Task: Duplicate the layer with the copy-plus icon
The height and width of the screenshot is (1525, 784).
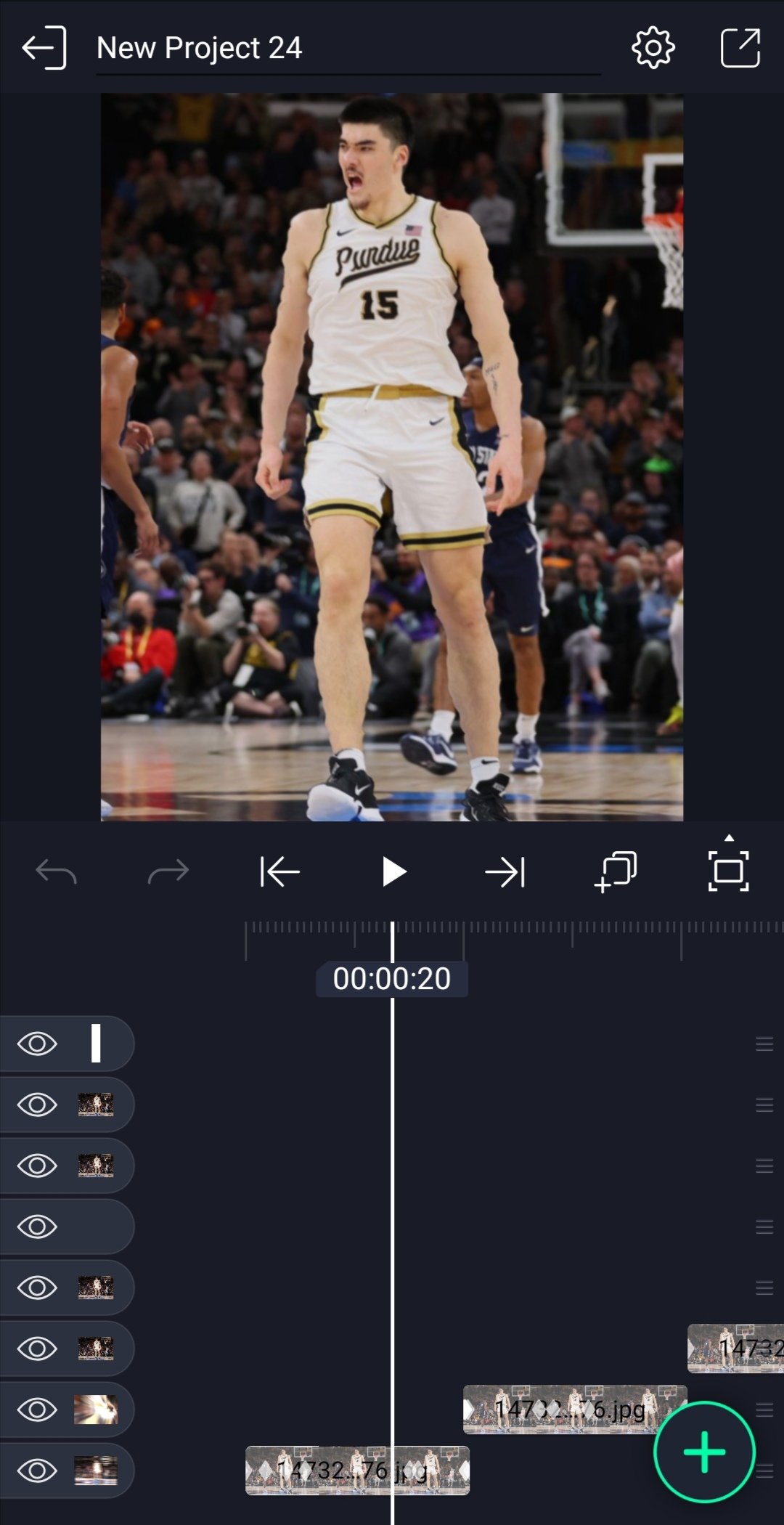Action: [x=616, y=871]
